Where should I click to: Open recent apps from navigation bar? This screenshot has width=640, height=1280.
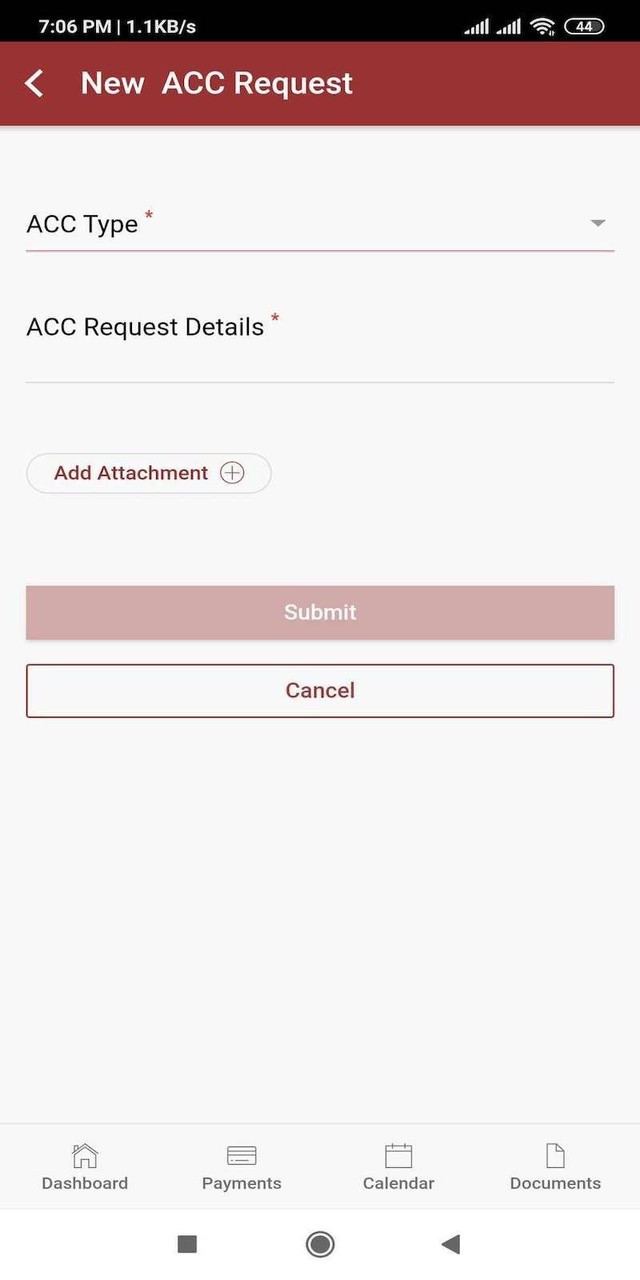coord(187,1244)
